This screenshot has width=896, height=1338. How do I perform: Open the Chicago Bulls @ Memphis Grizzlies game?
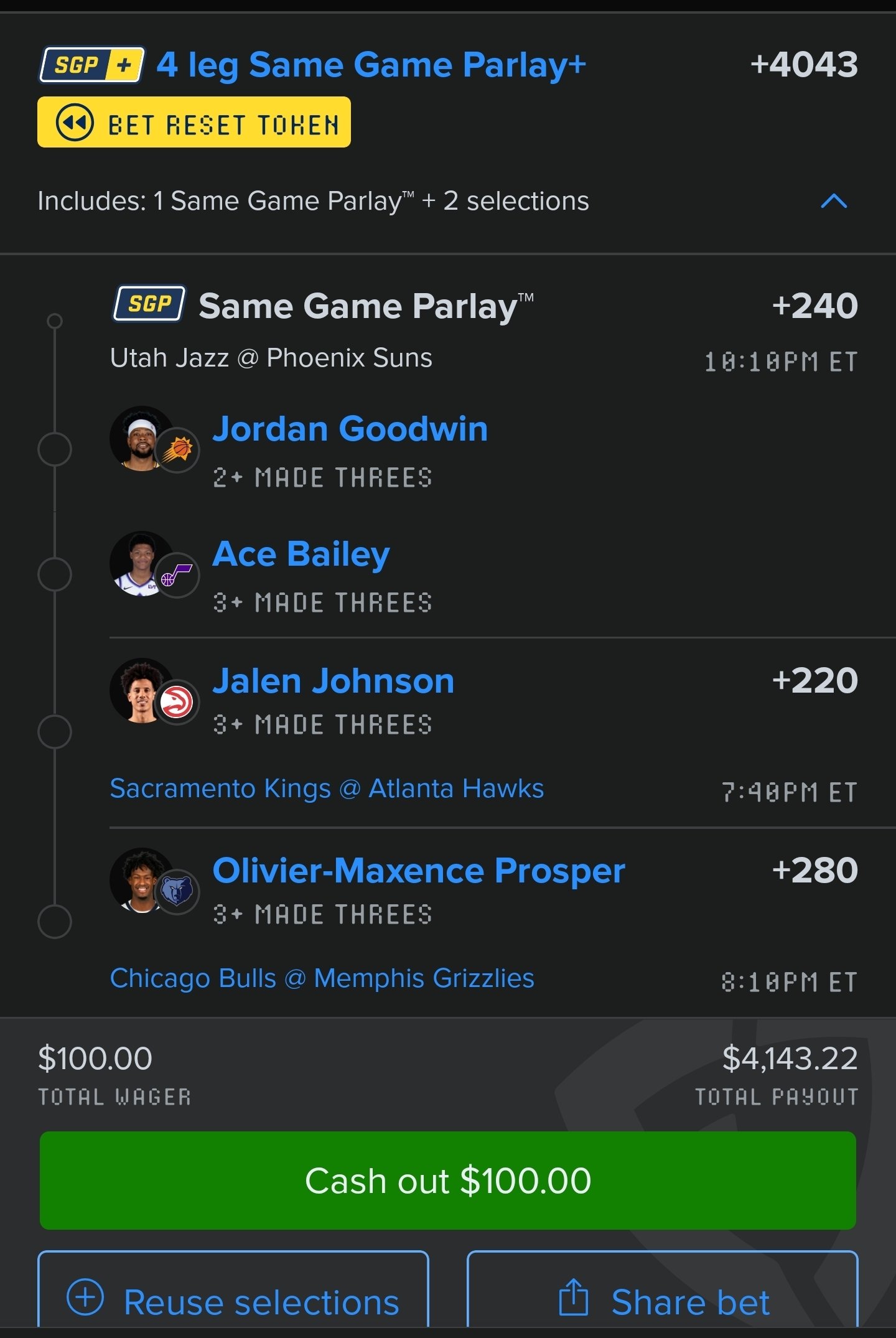[322, 978]
